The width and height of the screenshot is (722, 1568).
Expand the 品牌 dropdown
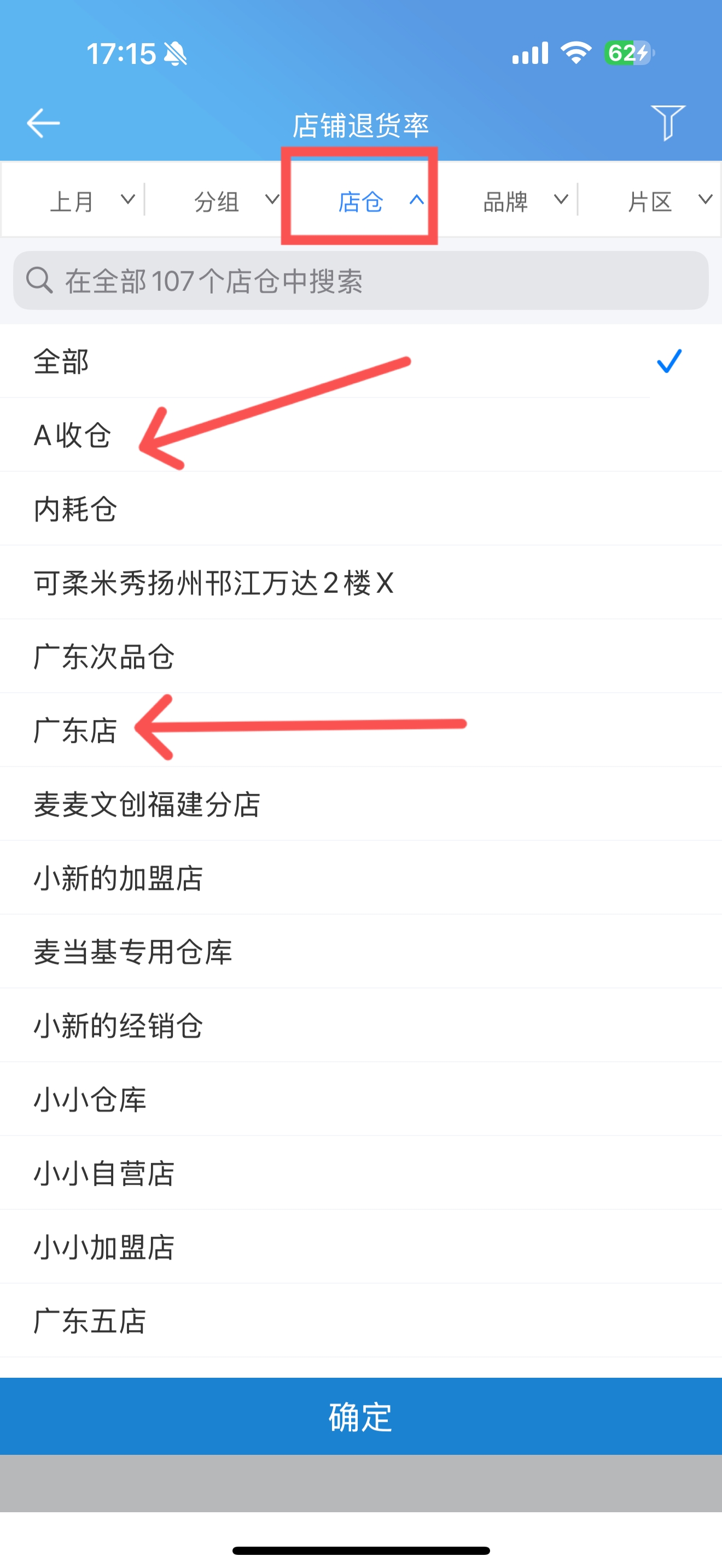(x=525, y=201)
